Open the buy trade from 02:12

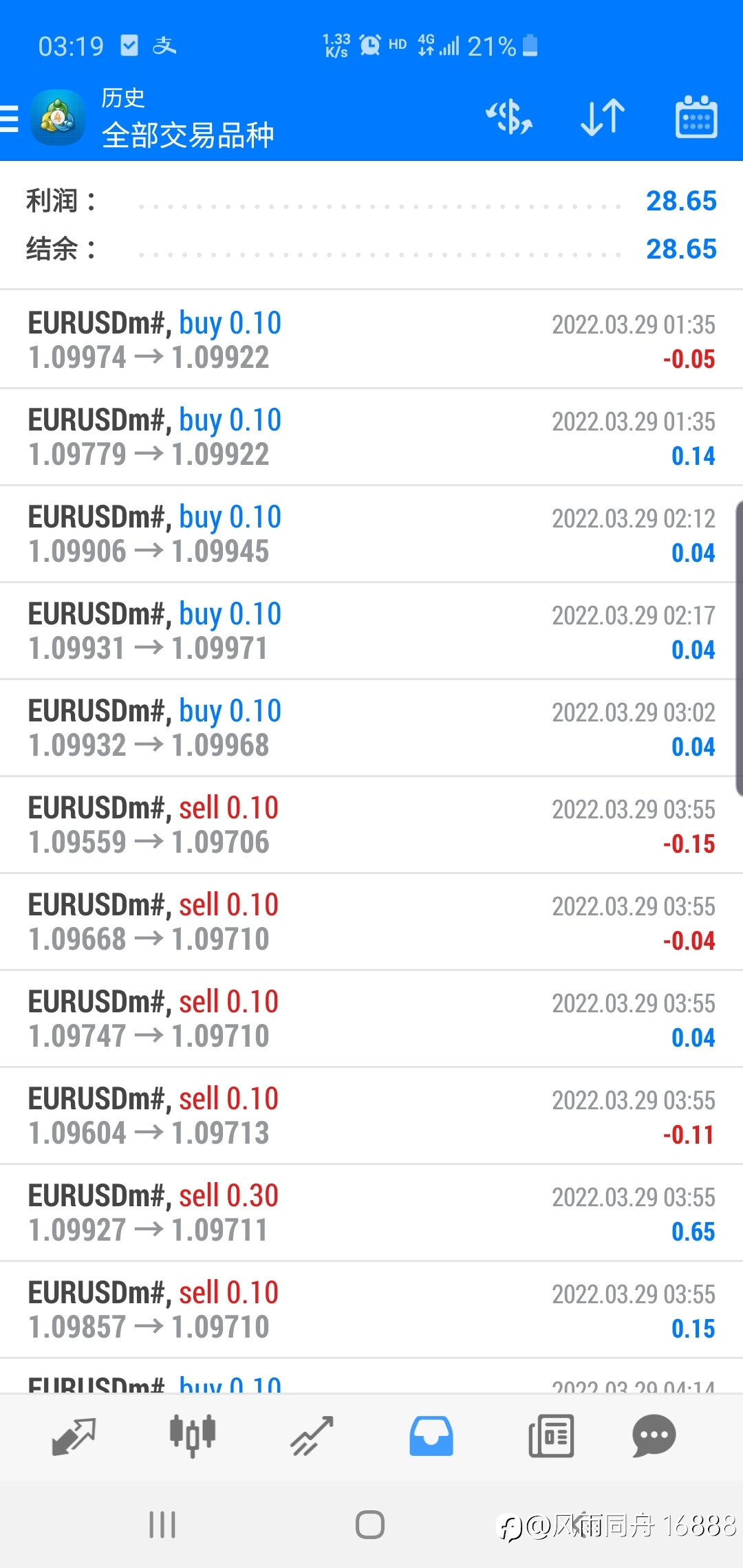click(x=371, y=534)
